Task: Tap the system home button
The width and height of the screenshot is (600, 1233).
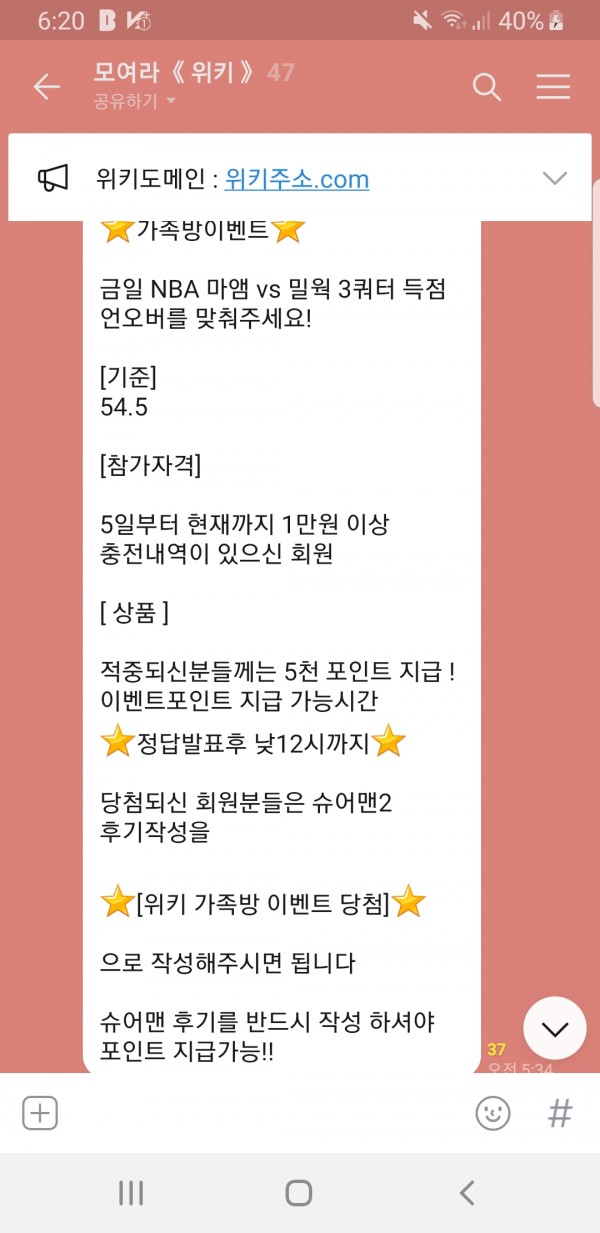Action: (299, 1192)
